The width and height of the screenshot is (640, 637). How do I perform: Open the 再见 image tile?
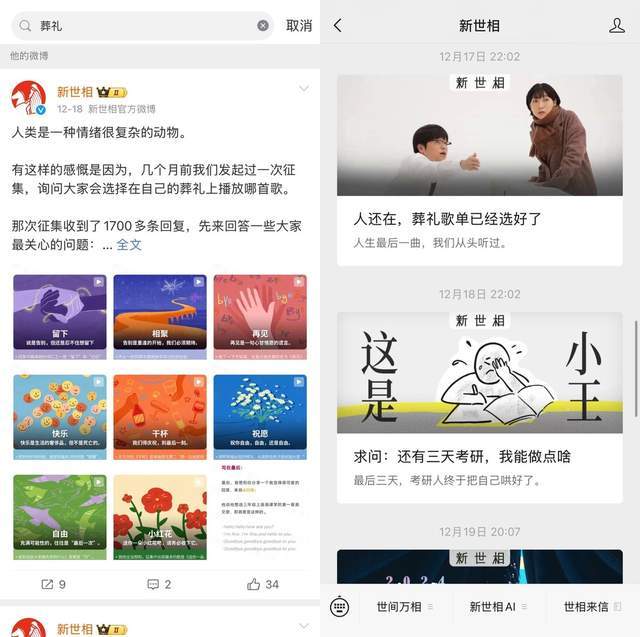pos(260,317)
